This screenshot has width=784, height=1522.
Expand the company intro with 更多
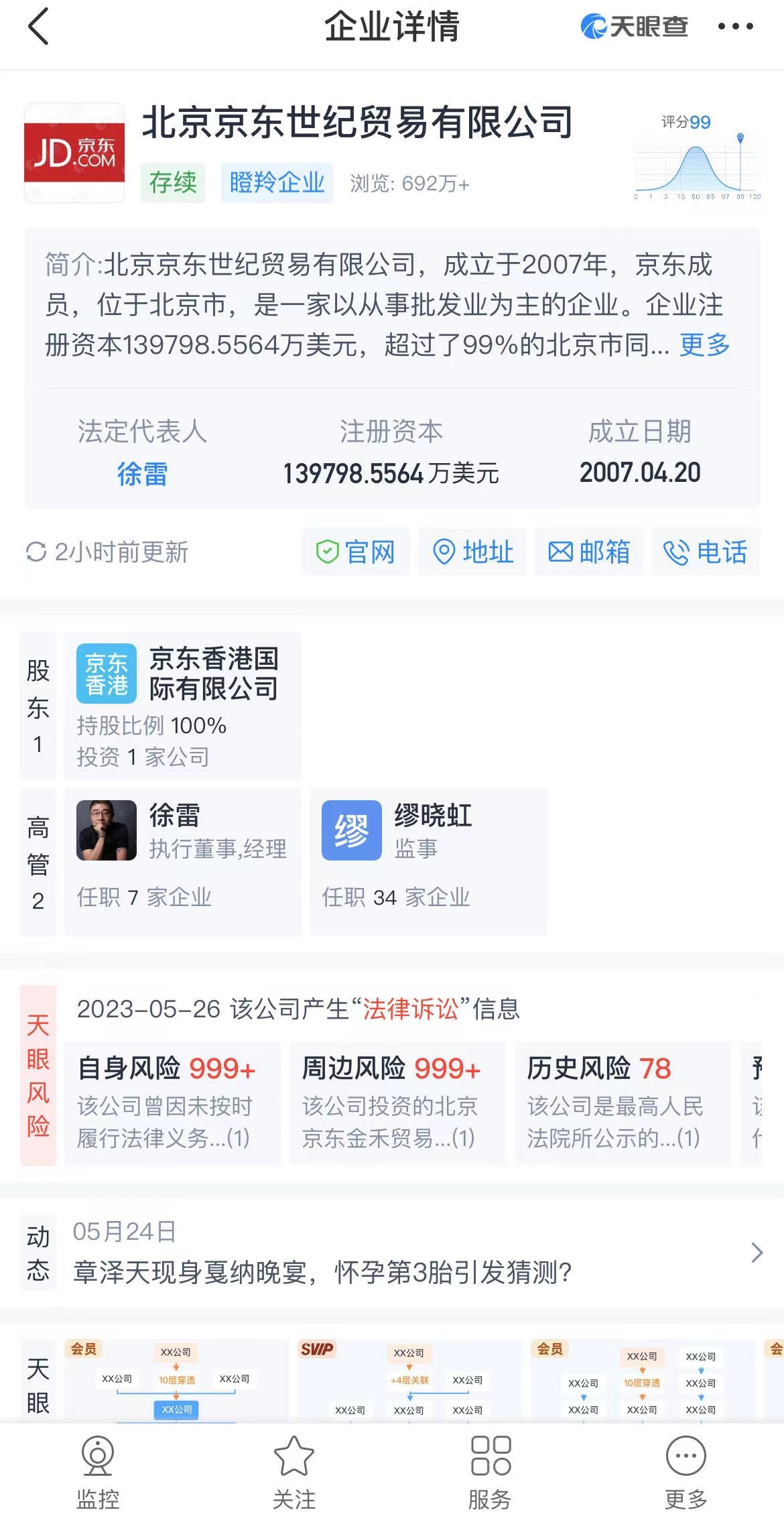point(704,344)
